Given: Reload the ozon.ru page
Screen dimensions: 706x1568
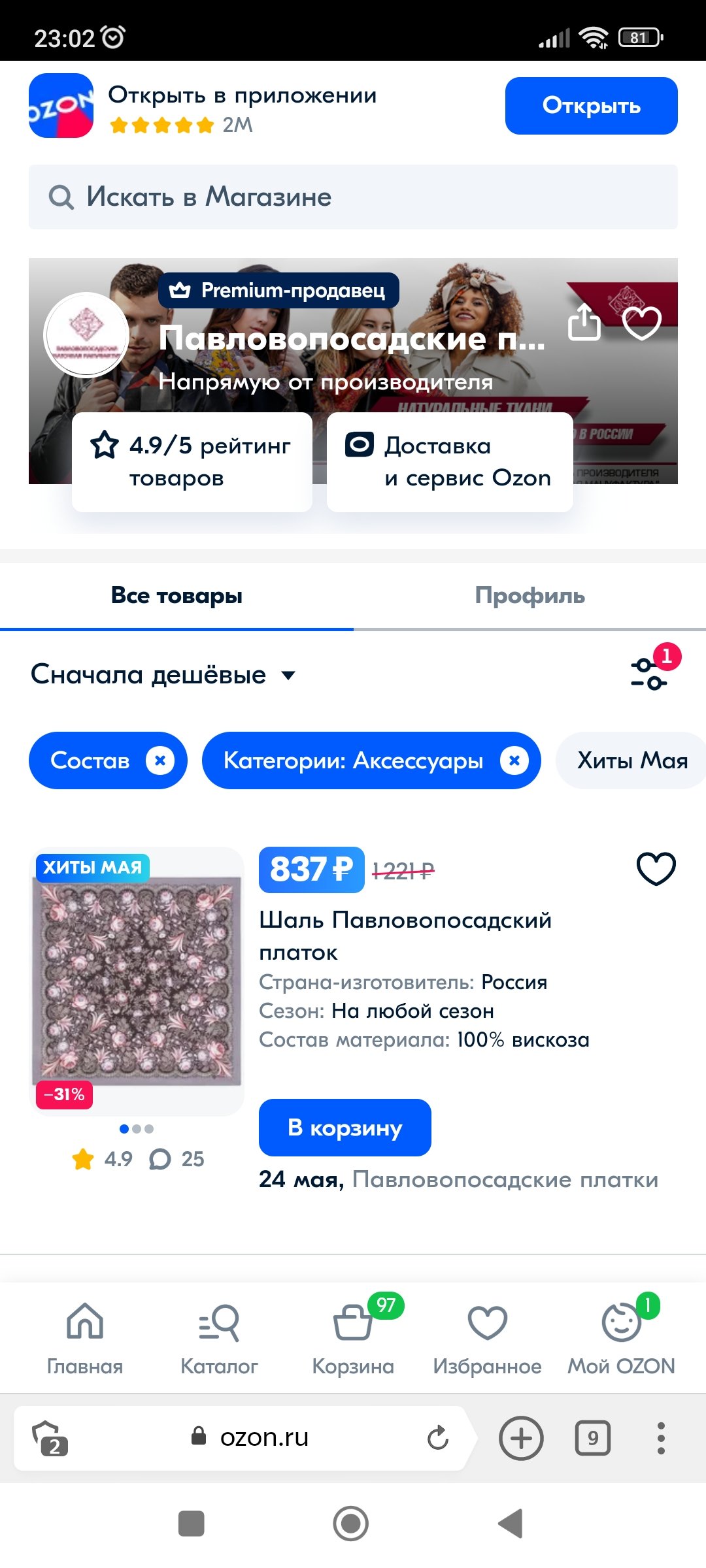Looking at the screenshot, I should coord(438,1437).
